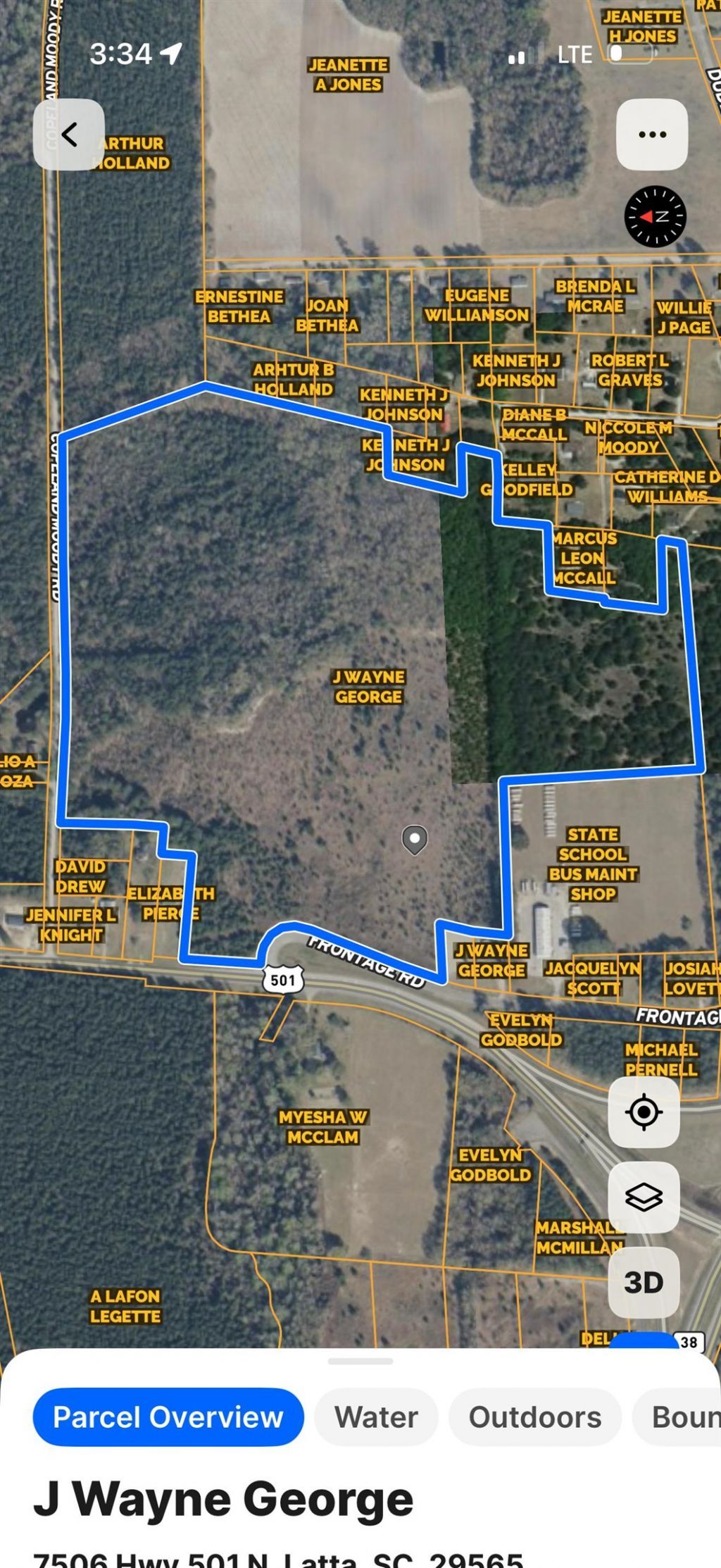
Task: Switch to the Outdoors tab
Action: click(535, 1417)
